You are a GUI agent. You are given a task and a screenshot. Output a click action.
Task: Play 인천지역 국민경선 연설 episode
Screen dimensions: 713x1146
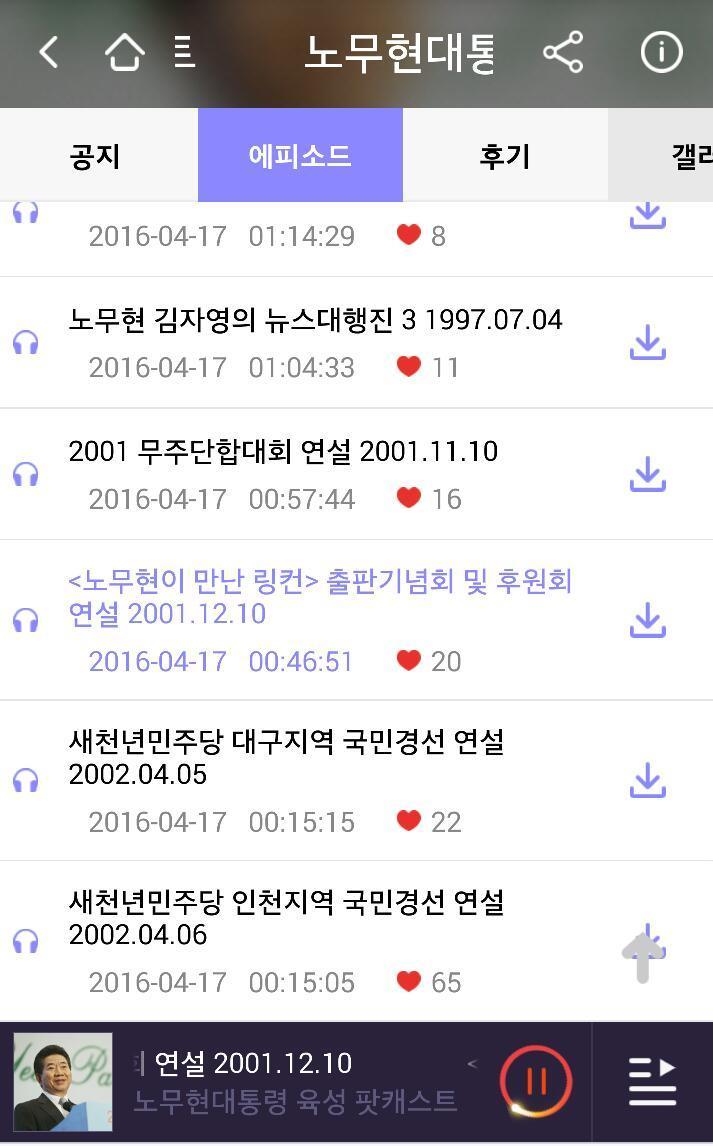[26, 941]
